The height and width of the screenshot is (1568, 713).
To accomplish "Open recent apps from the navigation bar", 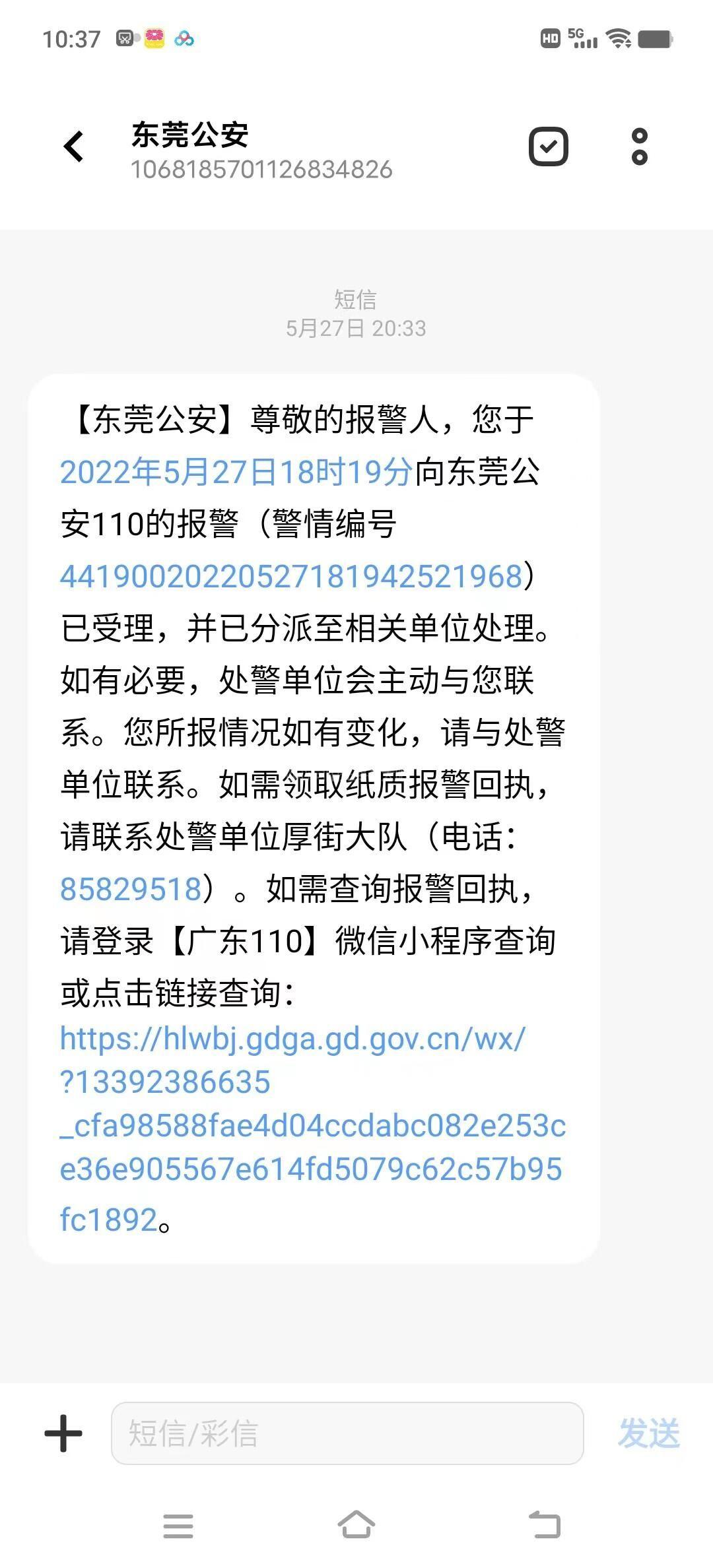I will click(x=178, y=1526).
